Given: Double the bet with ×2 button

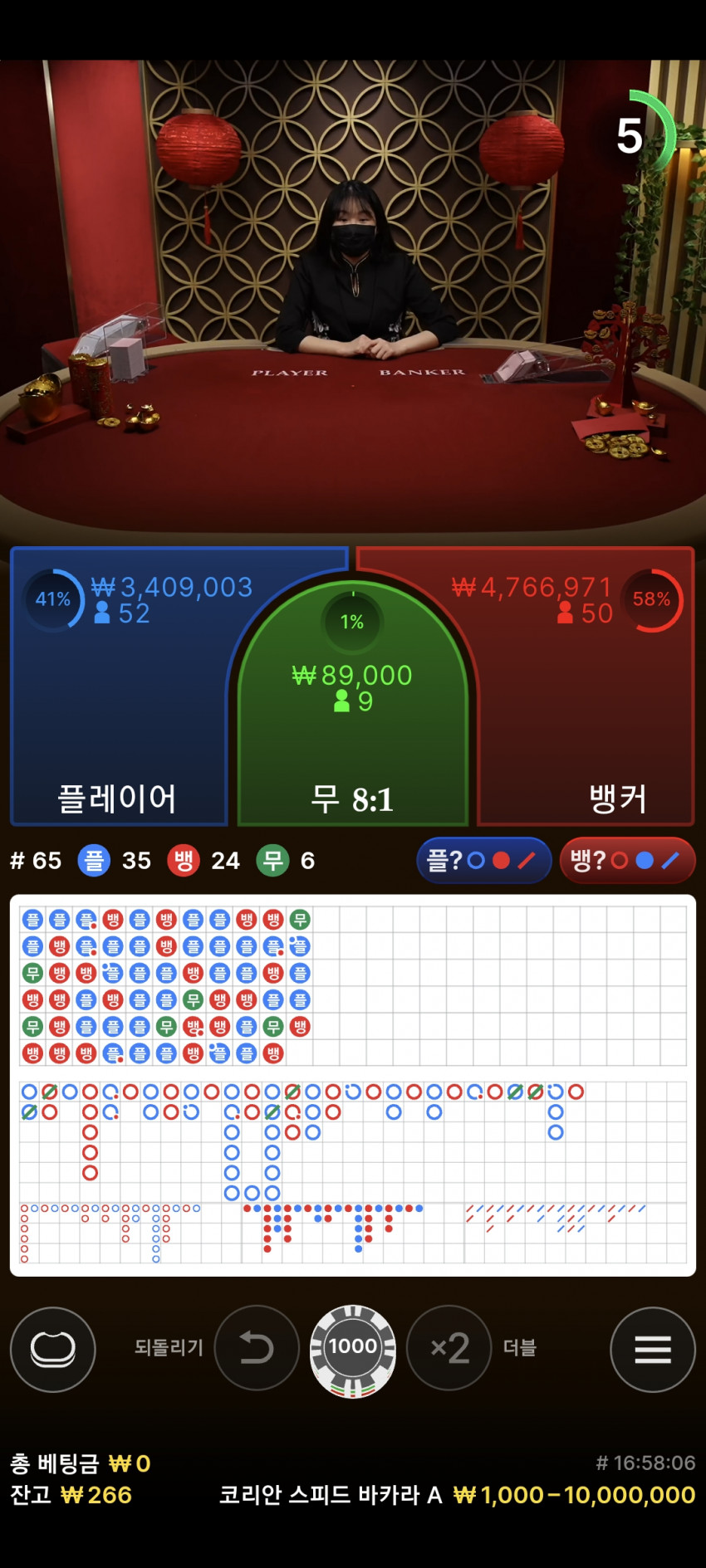Looking at the screenshot, I should (449, 1347).
